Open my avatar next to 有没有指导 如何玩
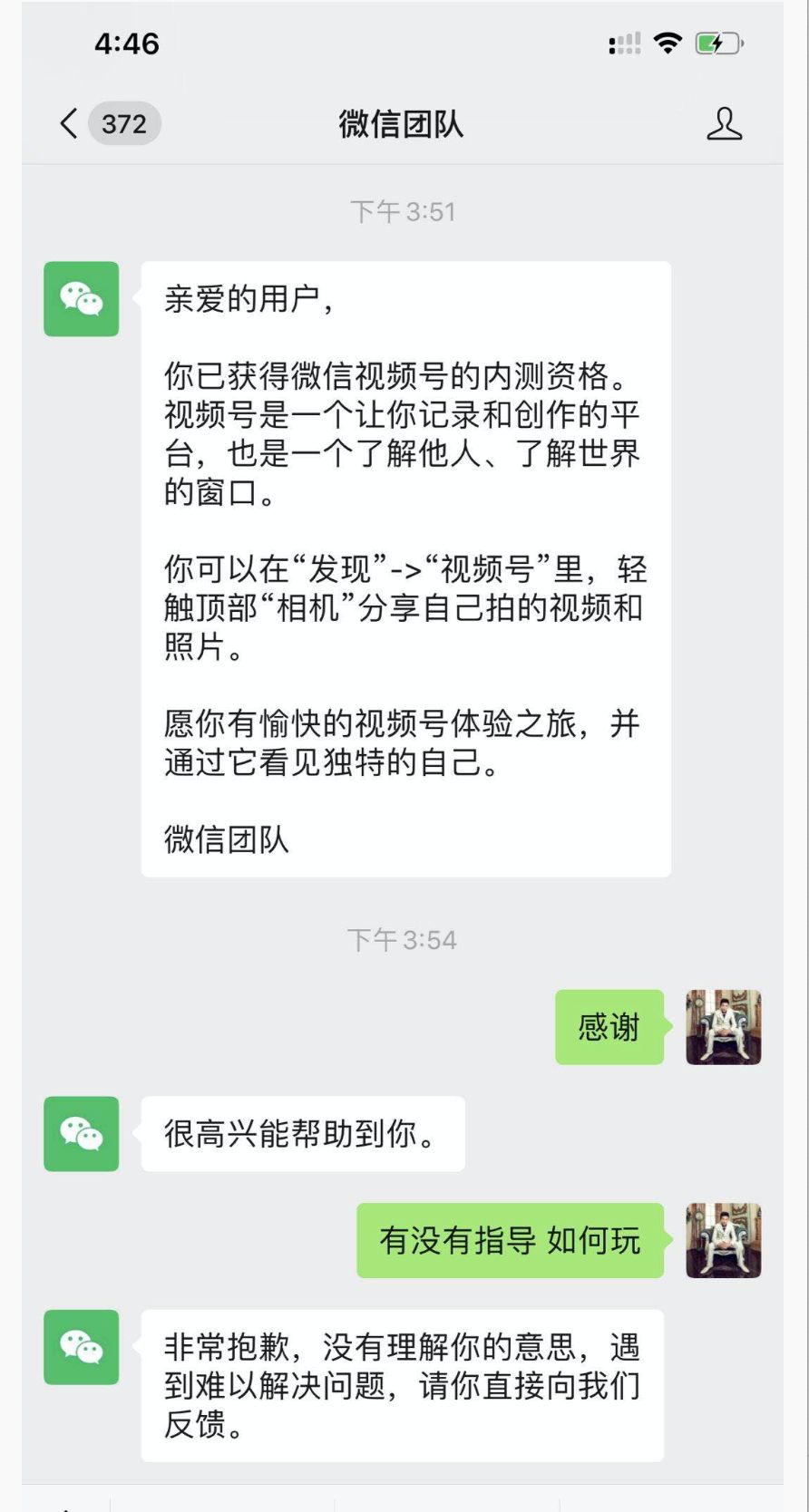 [723, 1241]
